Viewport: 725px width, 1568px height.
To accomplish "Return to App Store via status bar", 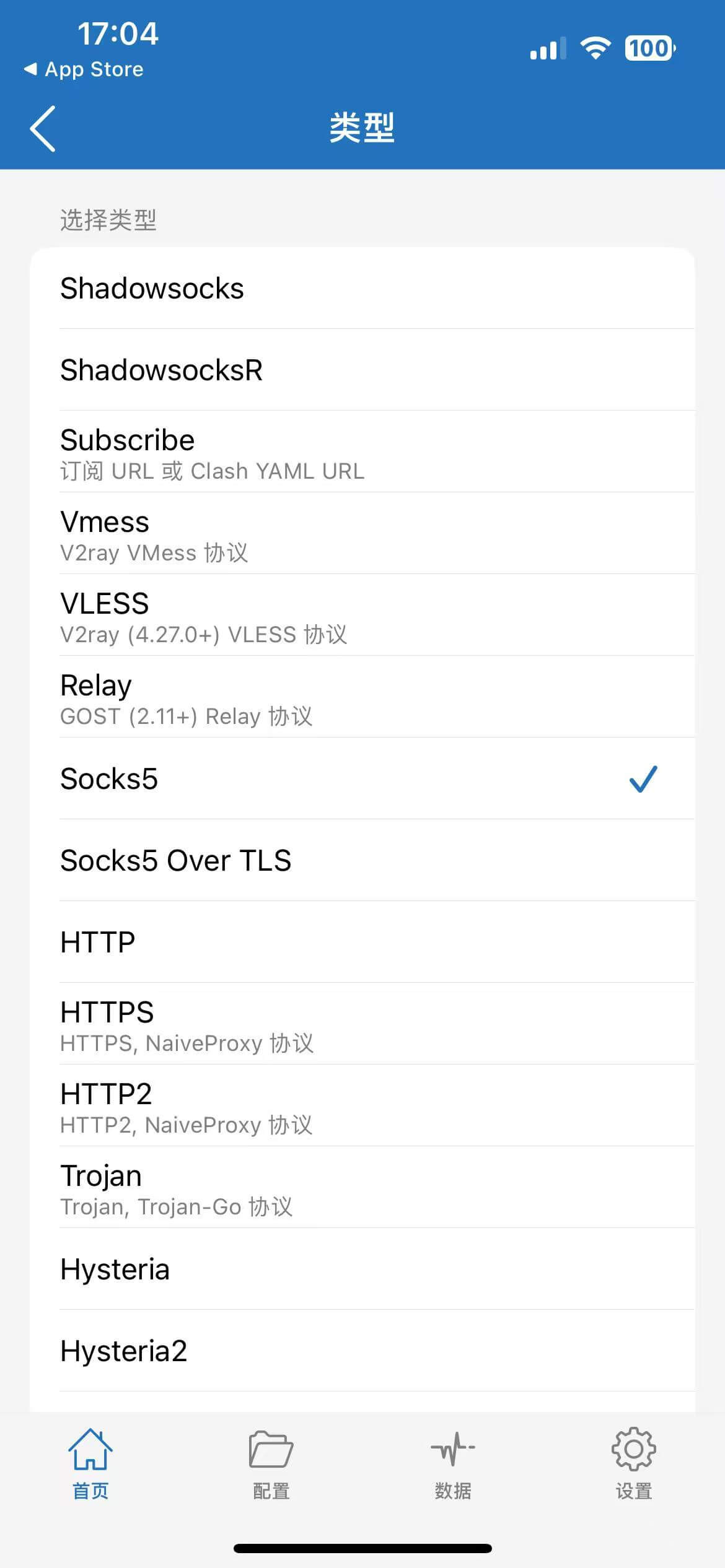I will (84, 69).
